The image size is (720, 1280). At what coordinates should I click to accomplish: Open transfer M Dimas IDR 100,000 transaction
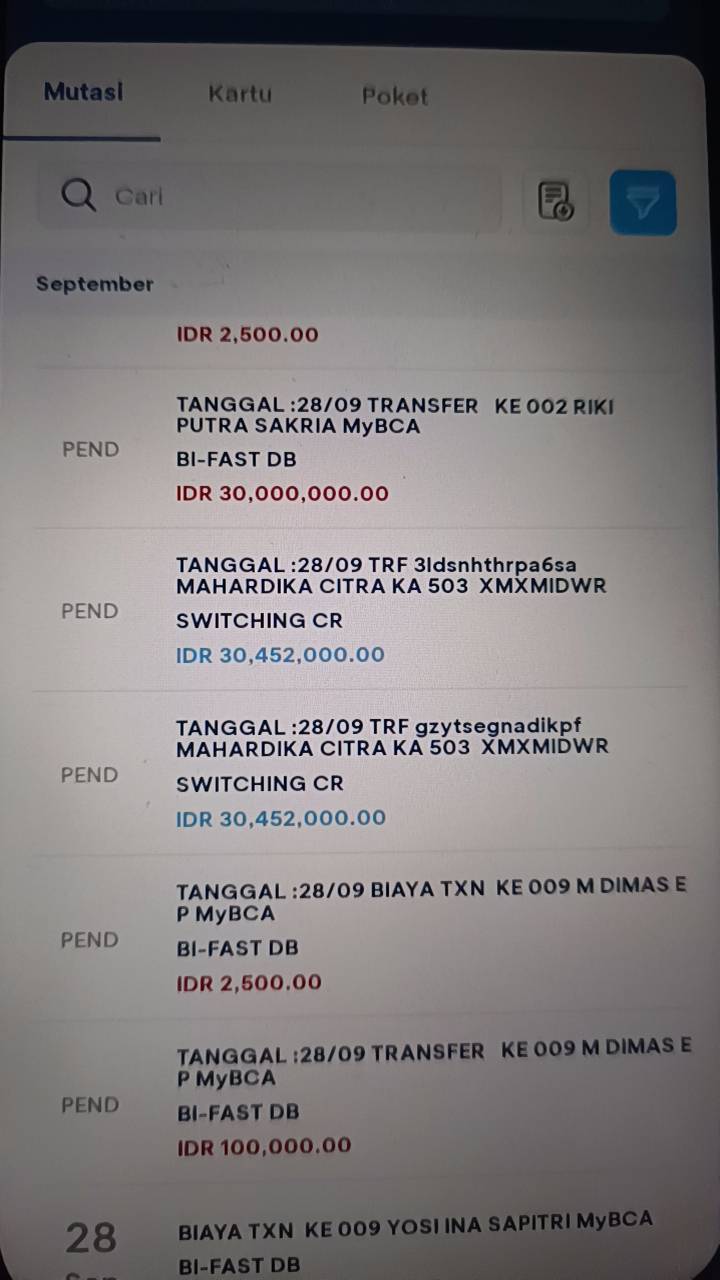[360, 1102]
